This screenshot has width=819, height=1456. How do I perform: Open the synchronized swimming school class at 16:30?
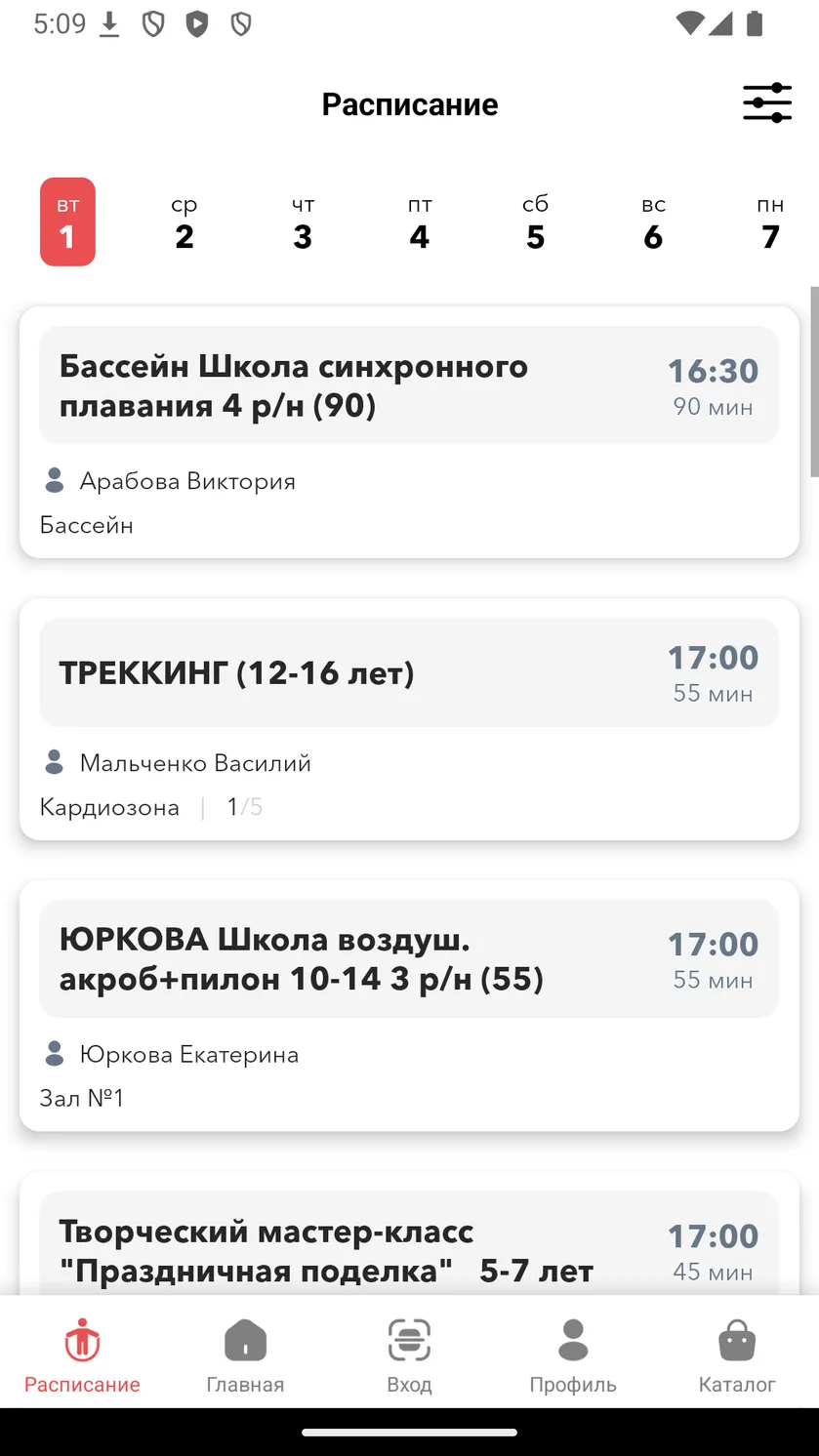tap(409, 432)
